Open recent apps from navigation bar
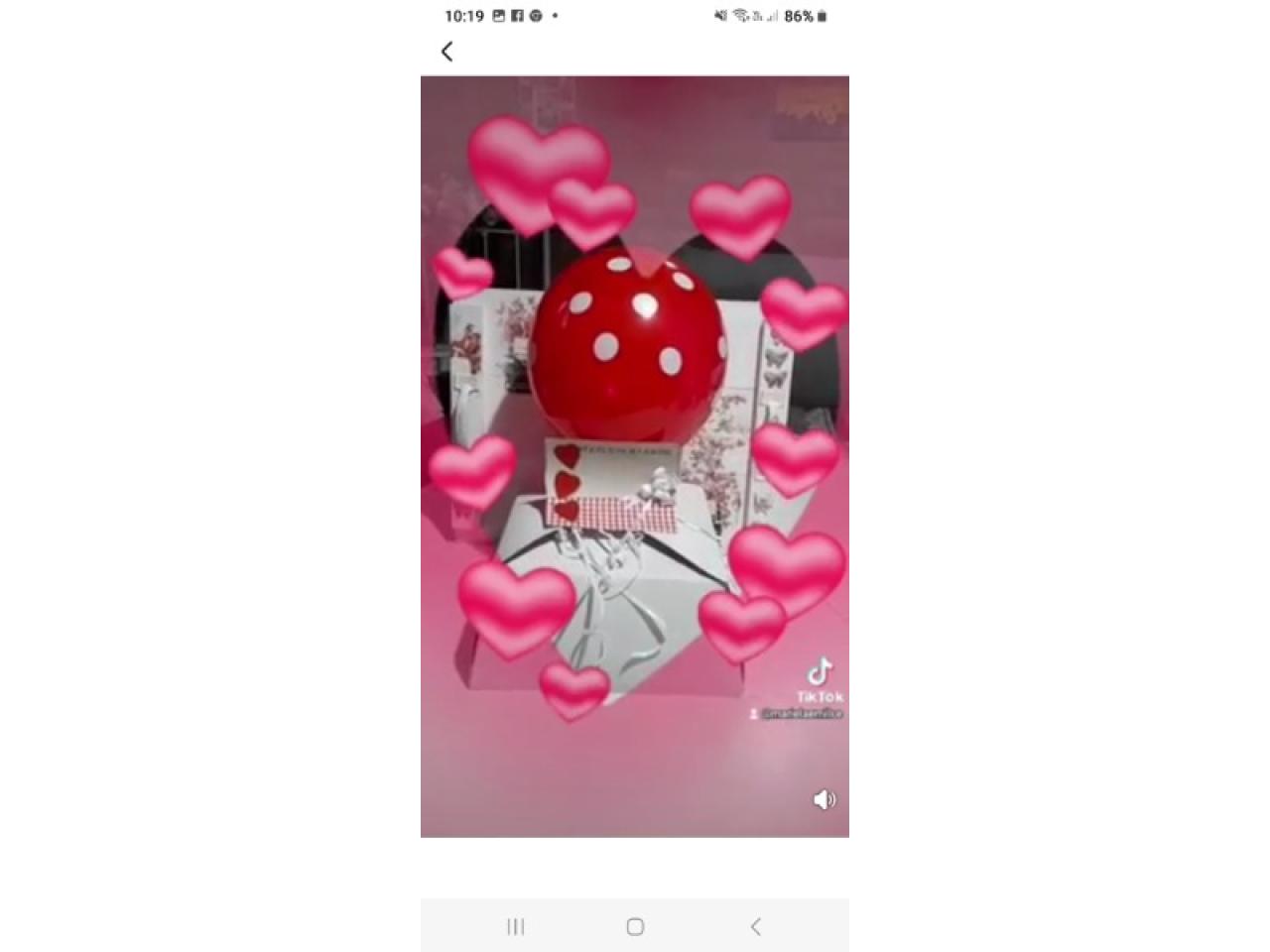This screenshot has height=952, width=1270. point(516,926)
